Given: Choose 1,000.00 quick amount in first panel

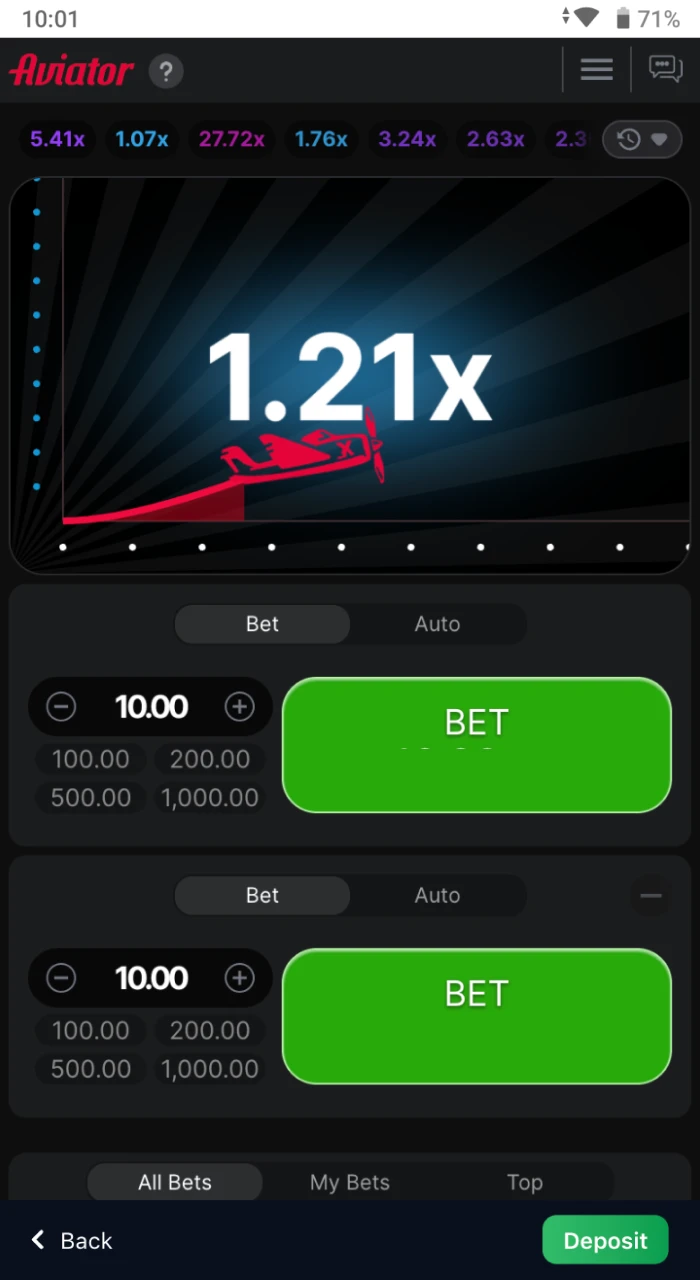Looking at the screenshot, I should [x=210, y=798].
